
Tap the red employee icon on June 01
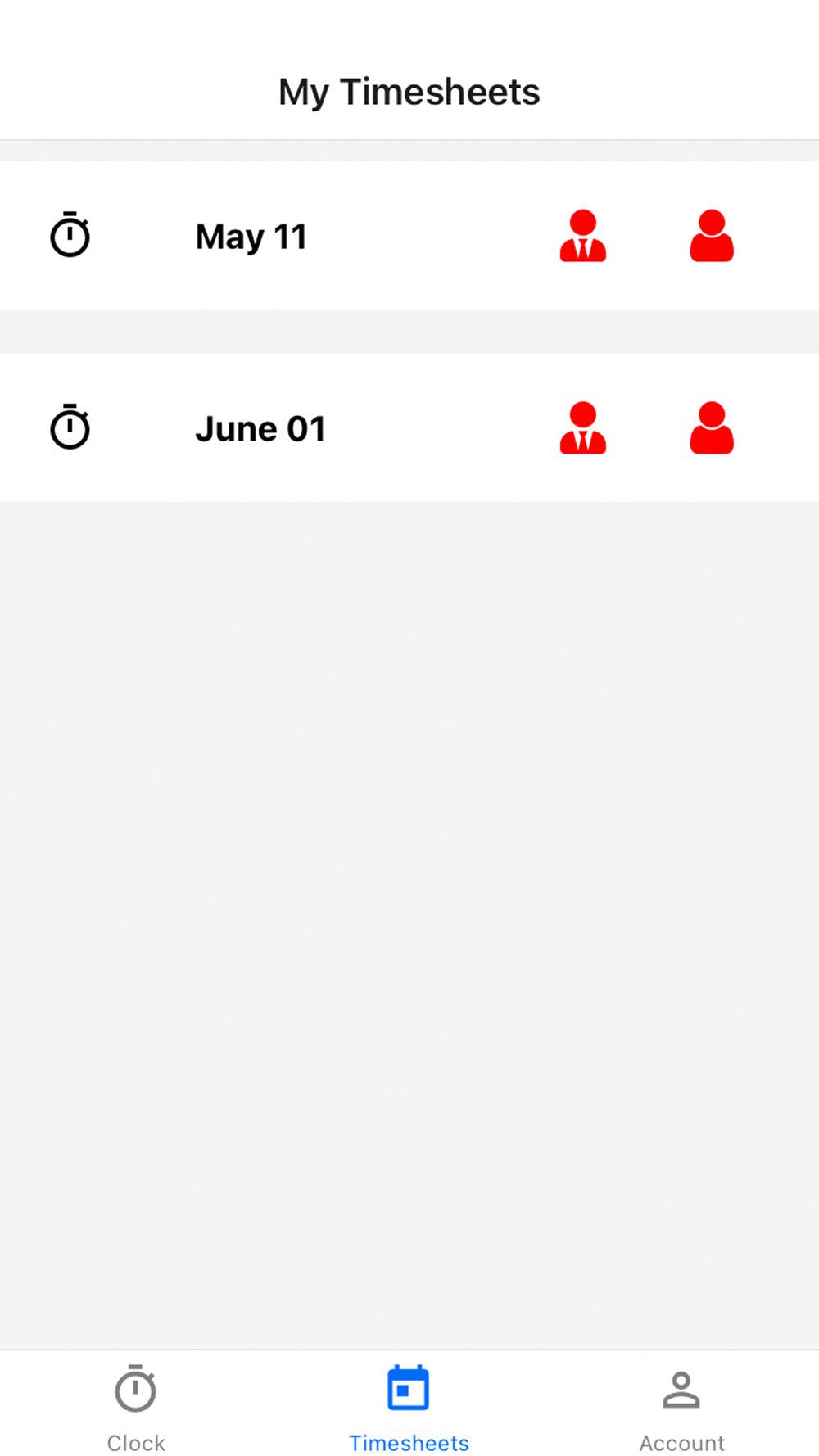tap(712, 427)
